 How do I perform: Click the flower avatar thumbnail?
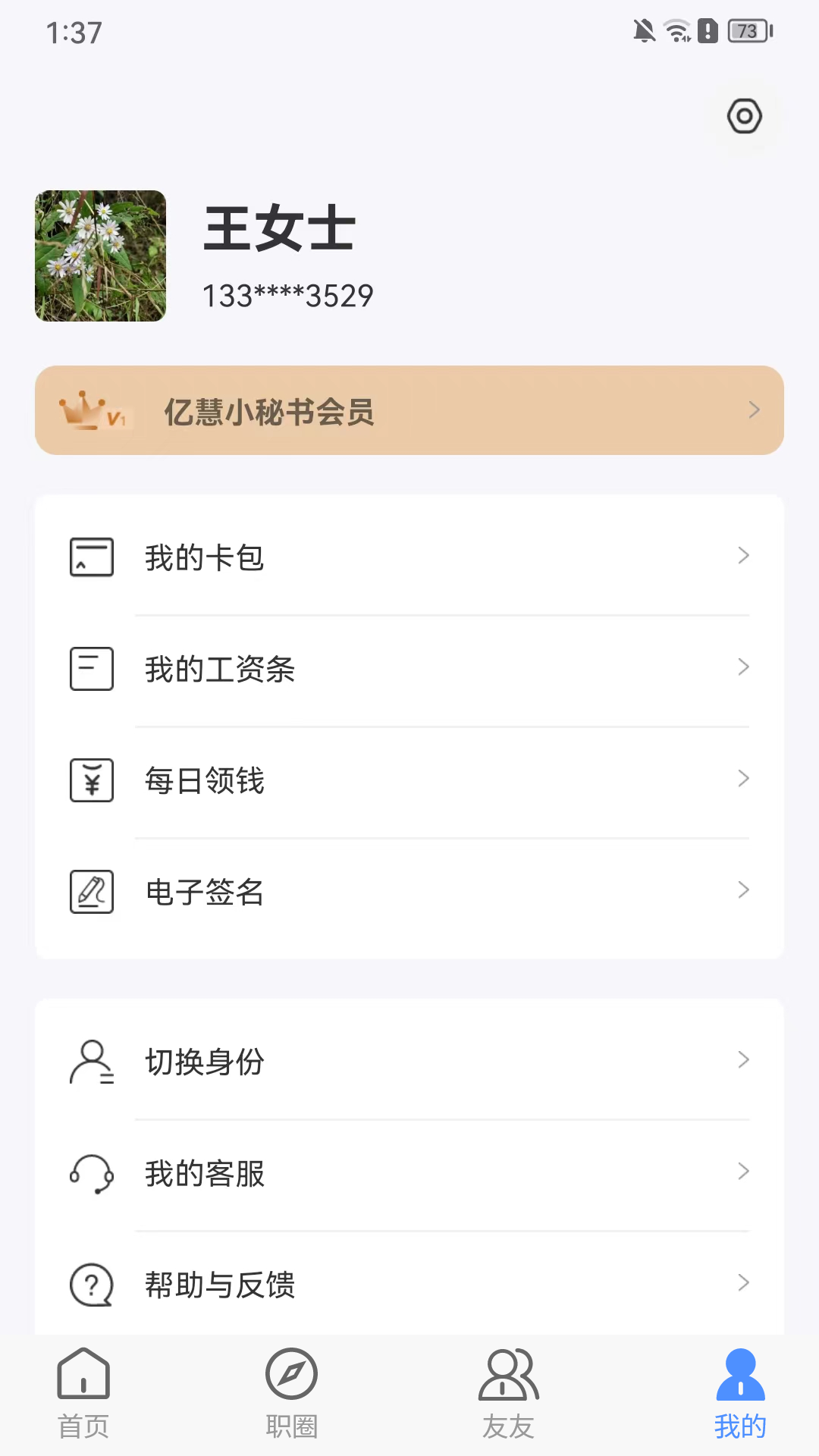[x=99, y=256]
